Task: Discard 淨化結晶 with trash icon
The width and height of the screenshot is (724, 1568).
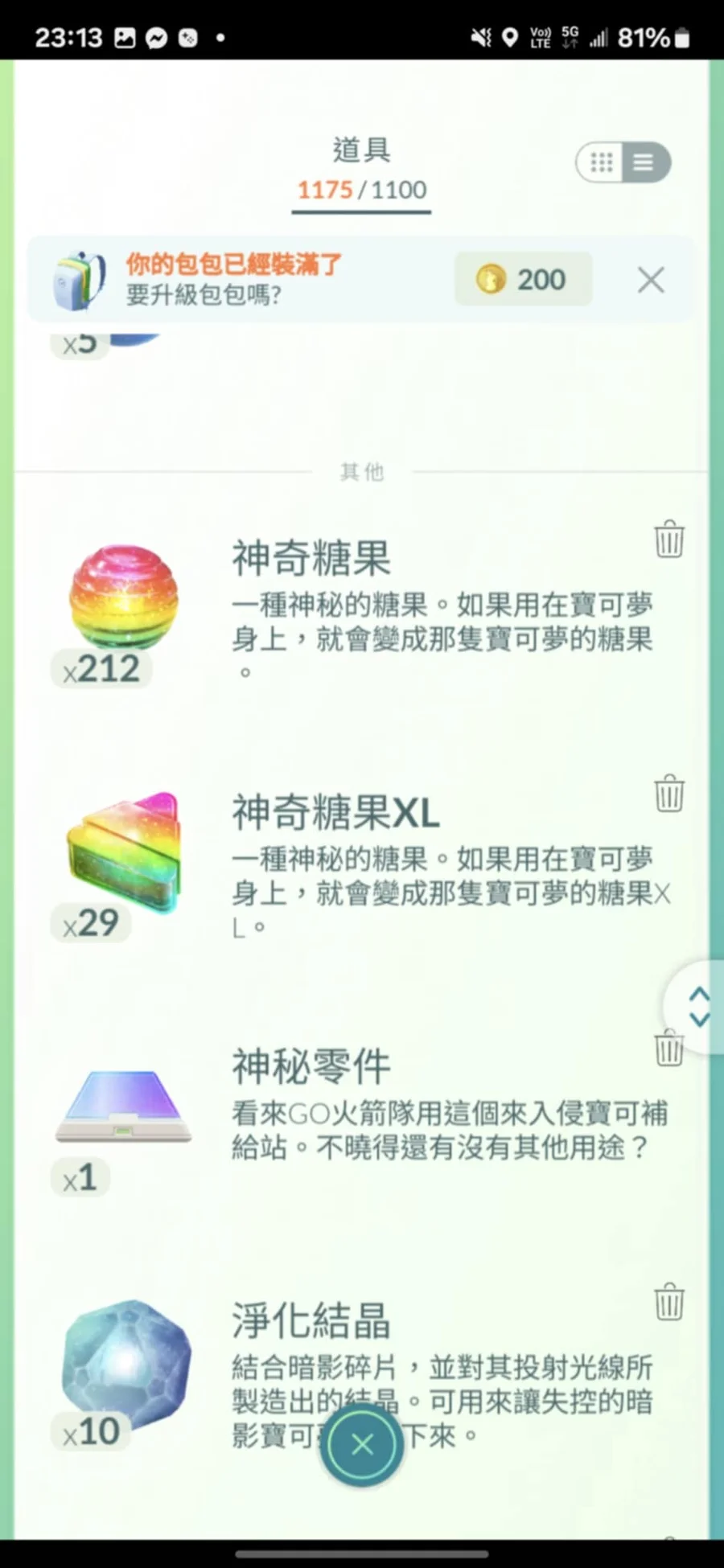Action: (669, 1302)
